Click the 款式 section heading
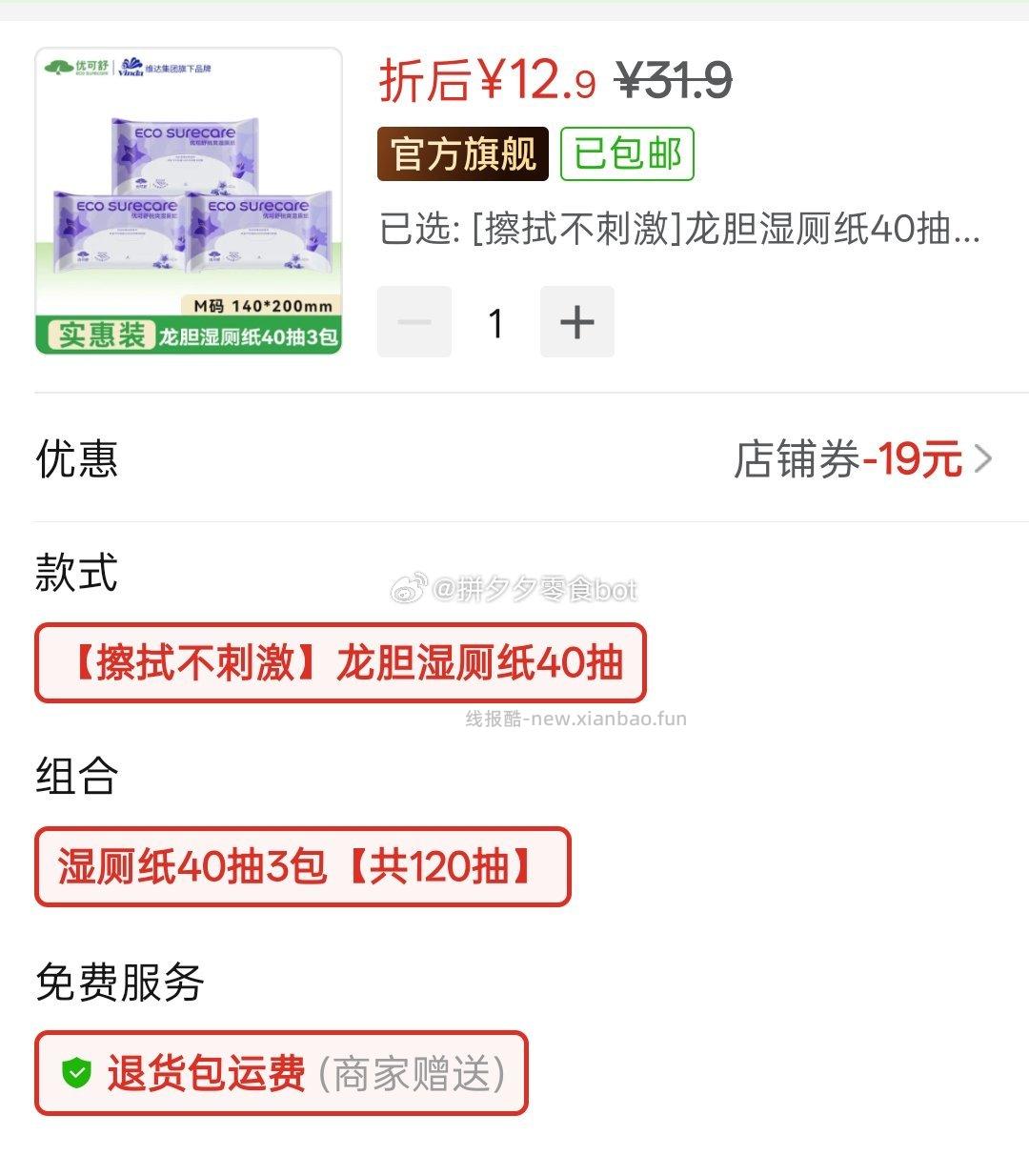The image size is (1029, 1176). point(74,576)
